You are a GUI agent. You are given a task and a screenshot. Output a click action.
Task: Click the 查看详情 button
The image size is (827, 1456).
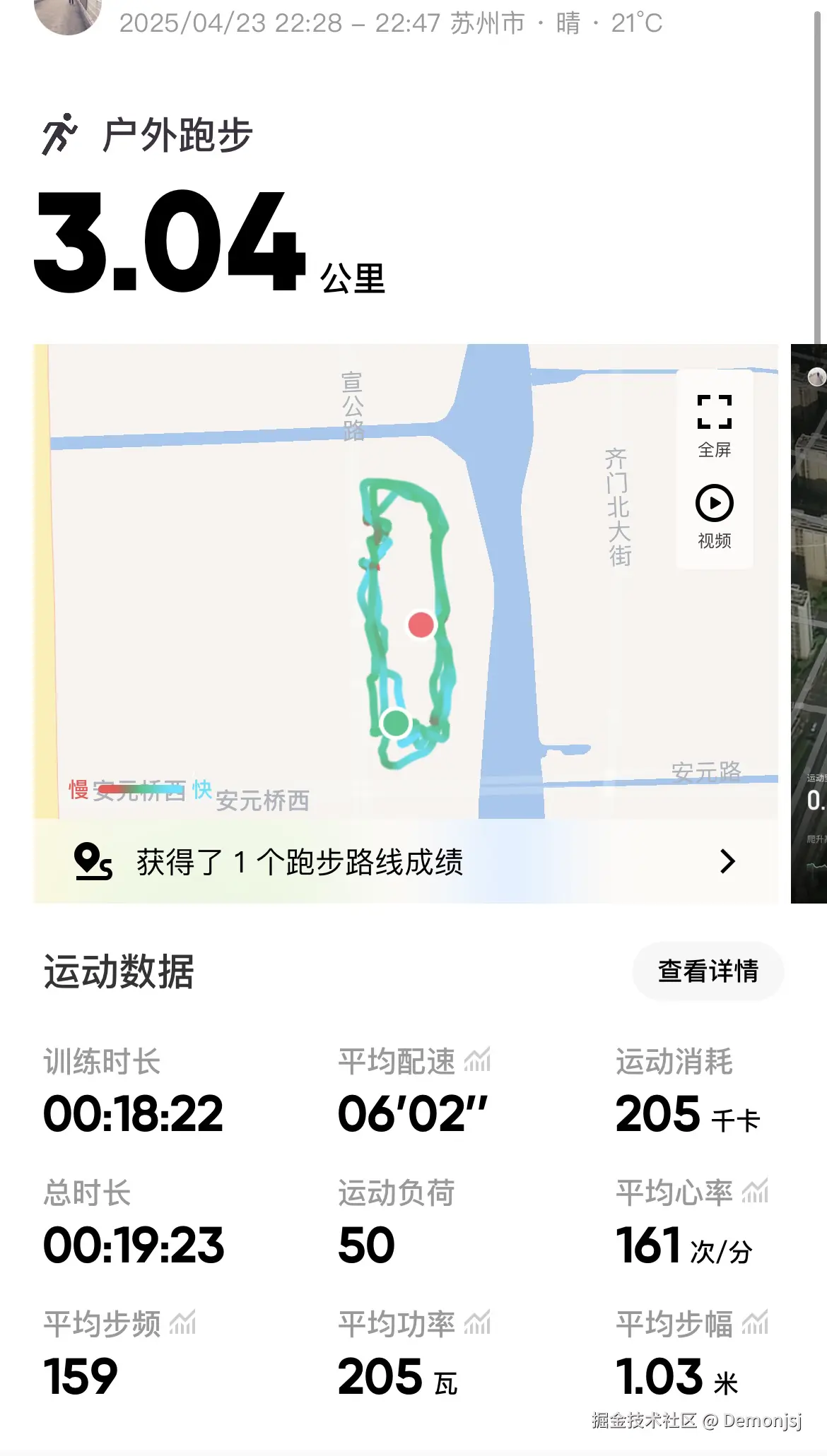(x=707, y=971)
